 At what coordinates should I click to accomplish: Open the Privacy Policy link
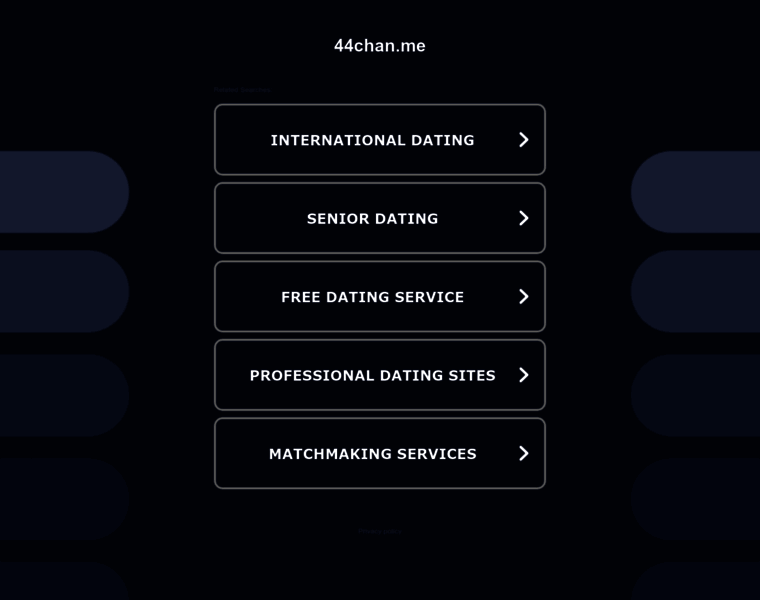tap(380, 532)
